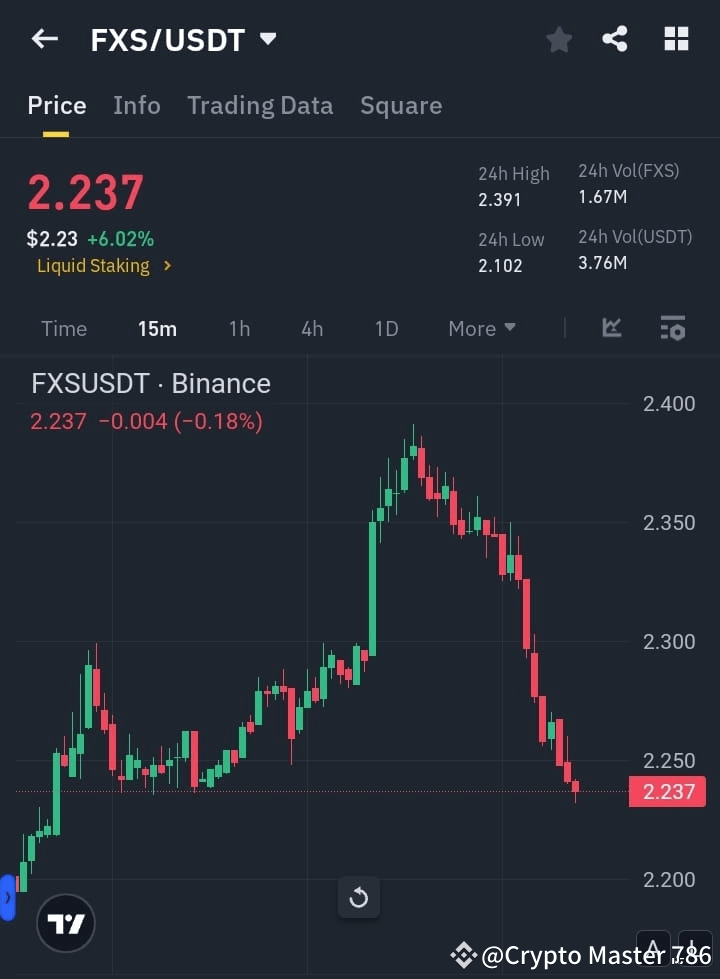This screenshot has height=979, width=720.
Task: Click the TradingView logo on the chart
Action: point(66,923)
